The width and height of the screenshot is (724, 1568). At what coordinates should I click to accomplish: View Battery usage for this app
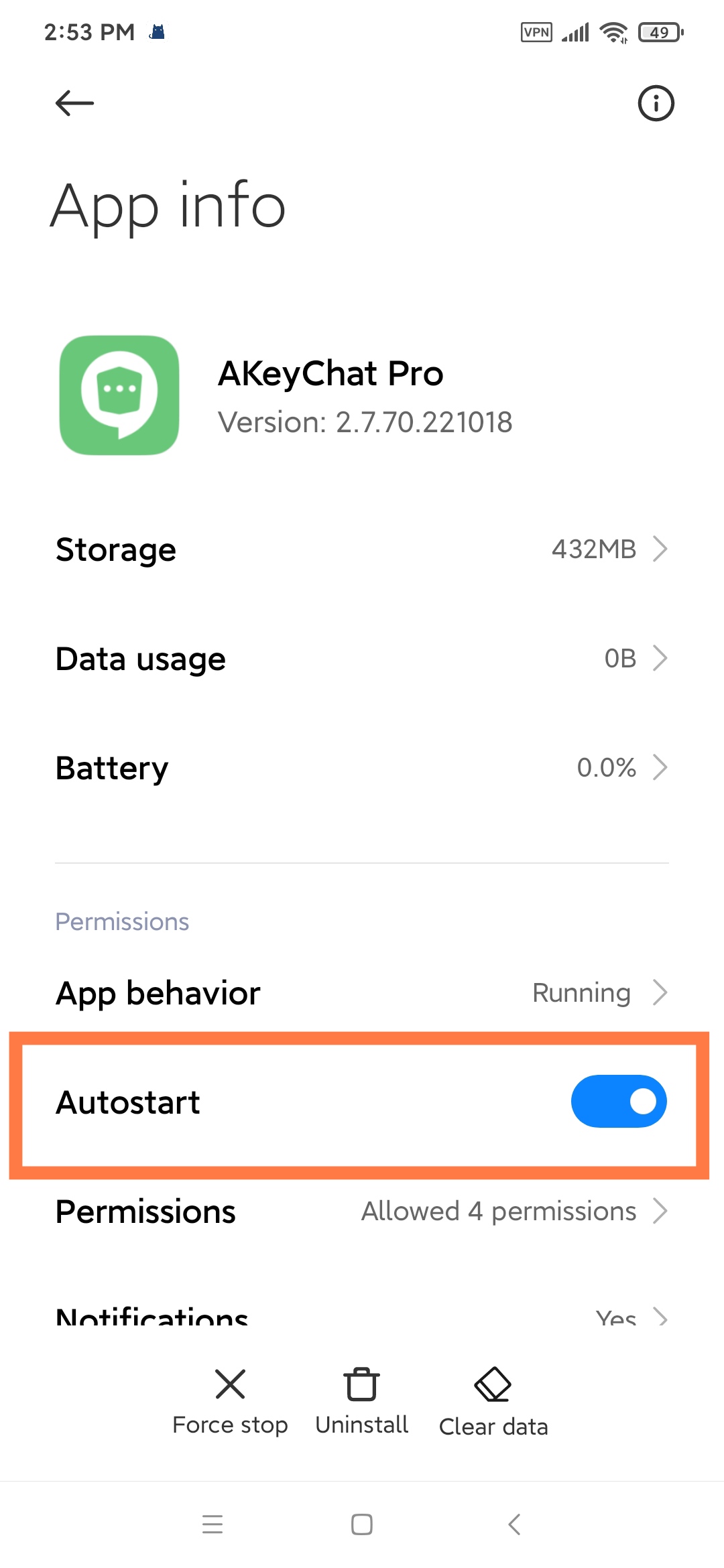(x=362, y=768)
